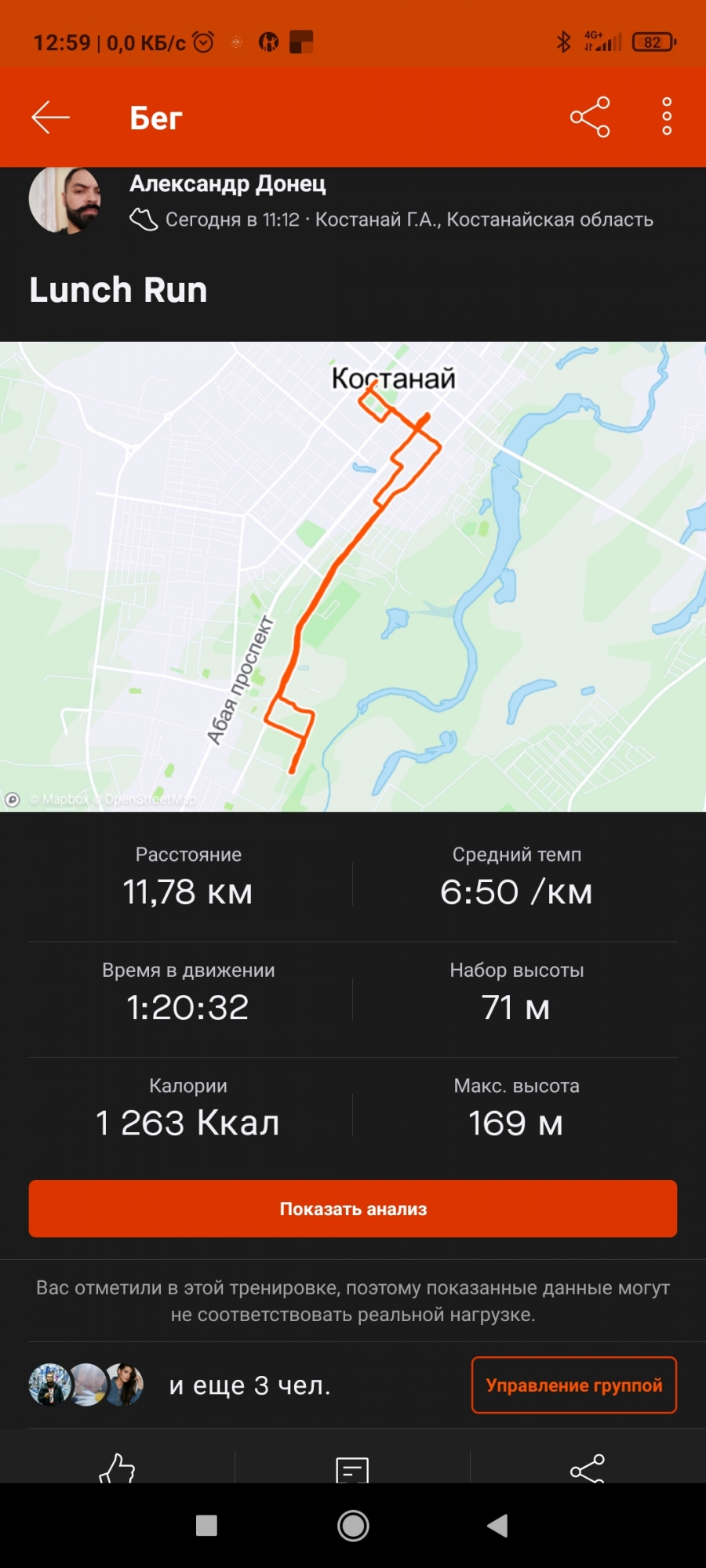Tap the bottom share icon
Image resolution: width=706 pixels, height=1568 pixels.
588,1468
